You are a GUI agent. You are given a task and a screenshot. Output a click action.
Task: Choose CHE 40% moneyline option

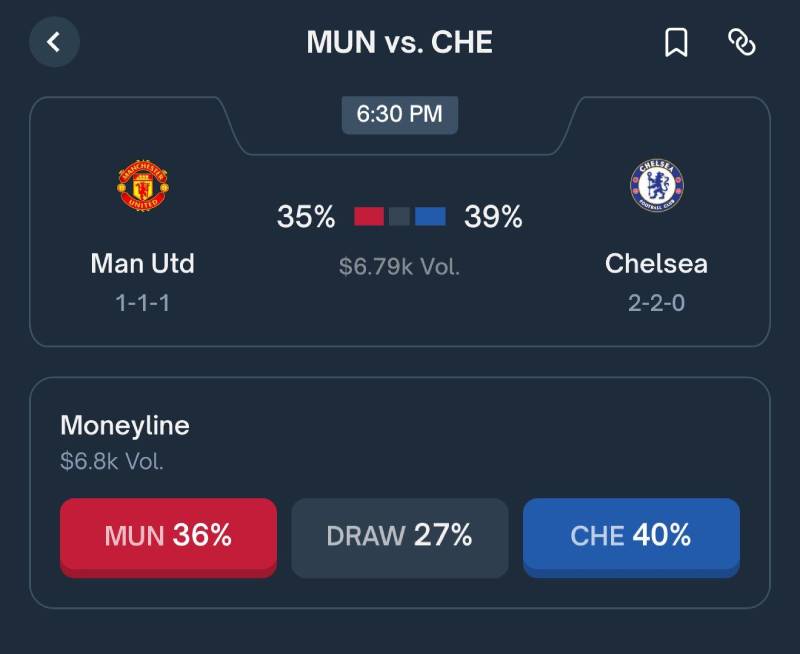pyautogui.click(x=631, y=536)
